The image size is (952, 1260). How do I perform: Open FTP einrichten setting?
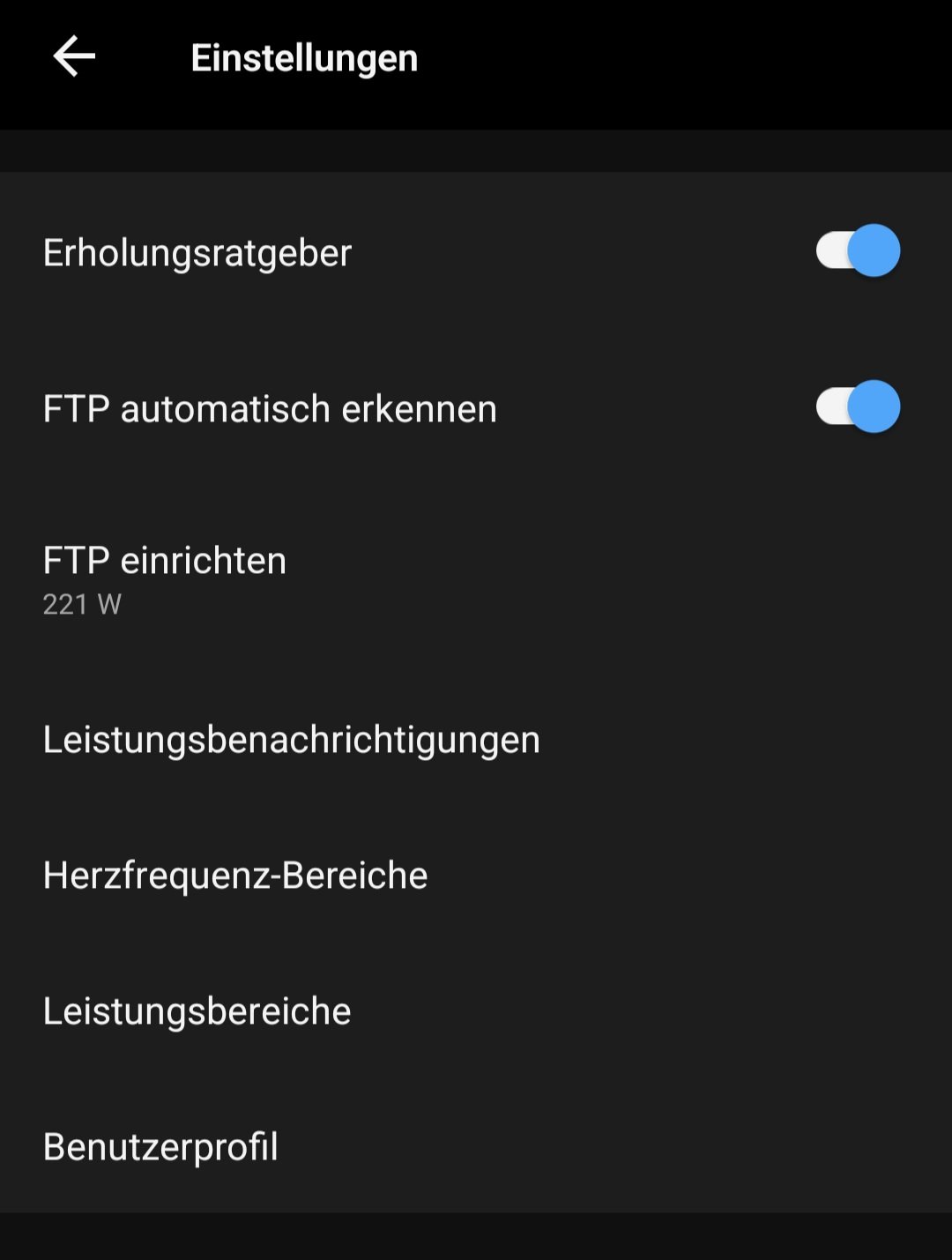click(165, 578)
